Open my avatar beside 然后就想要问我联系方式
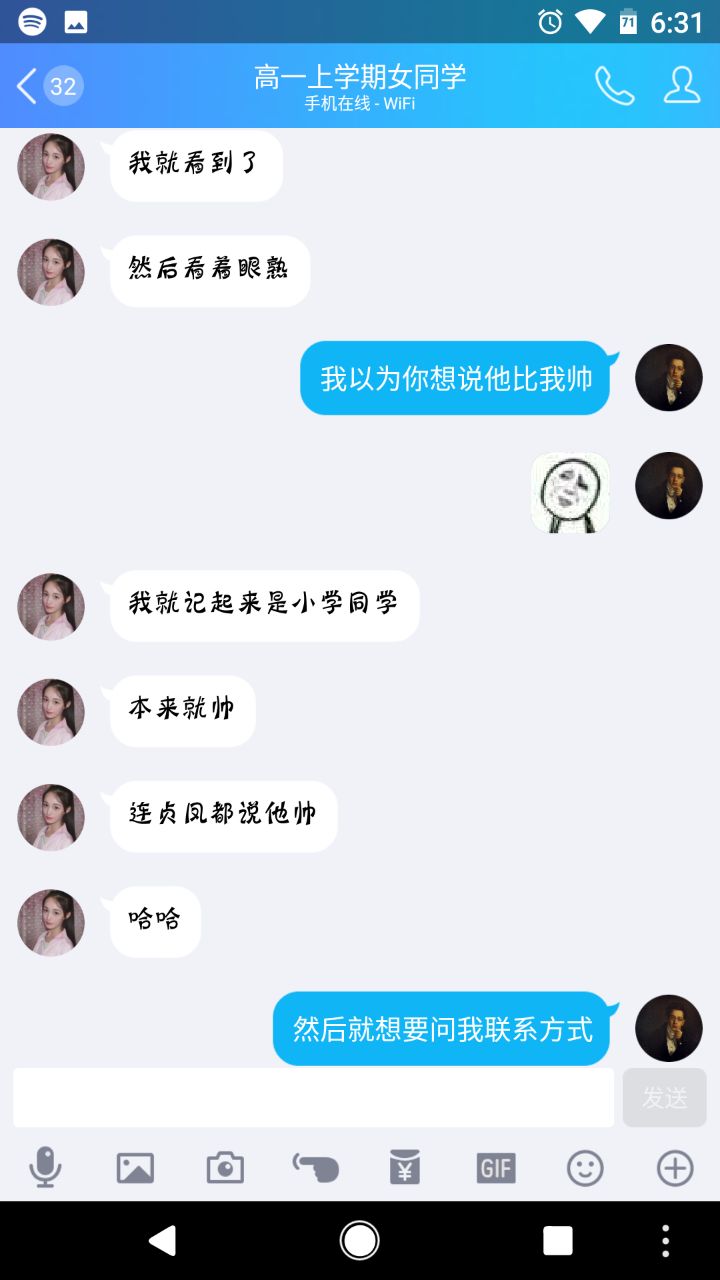This screenshot has height=1280, width=720. pyautogui.click(x=669, y=1028)
